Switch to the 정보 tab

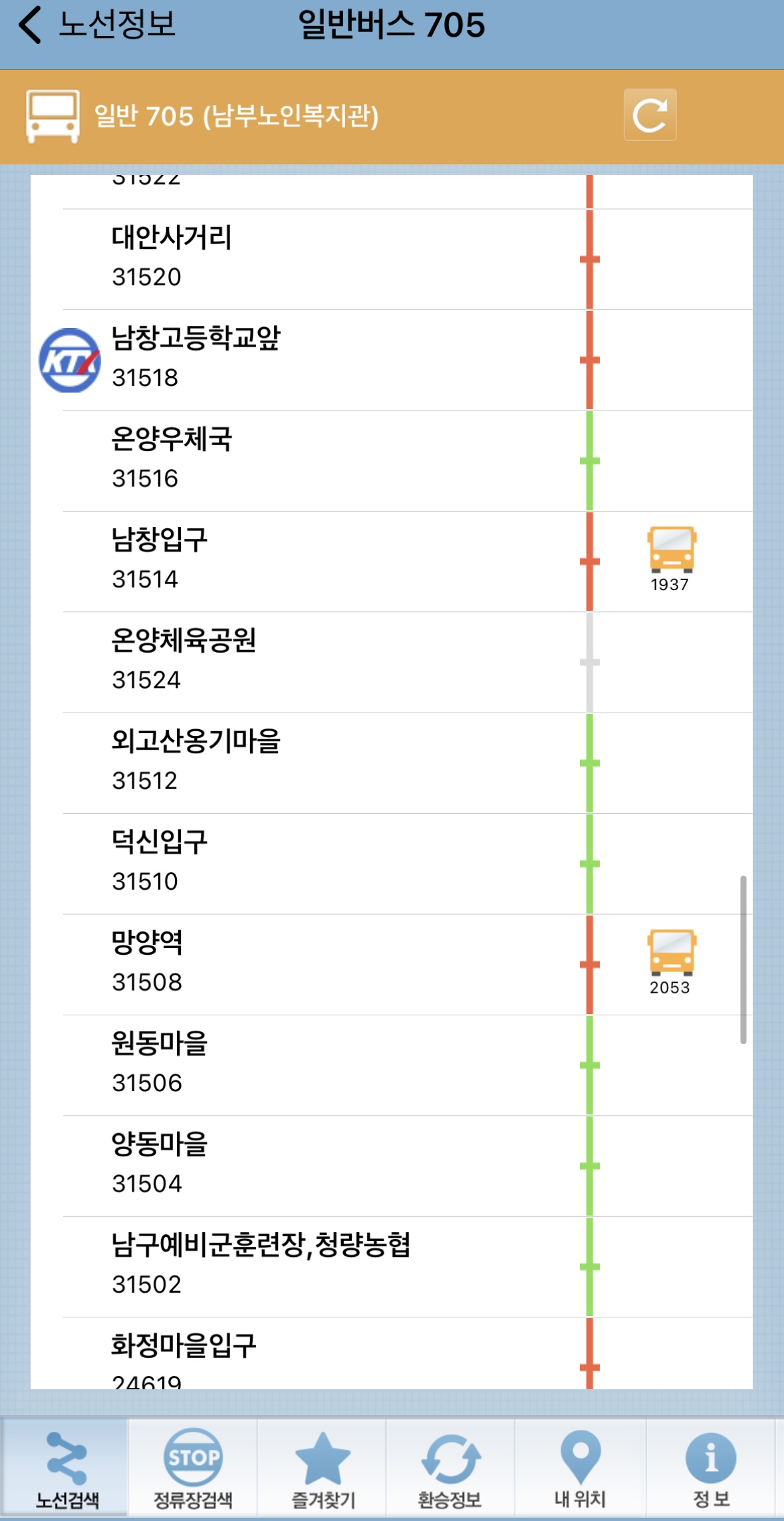711,1468
